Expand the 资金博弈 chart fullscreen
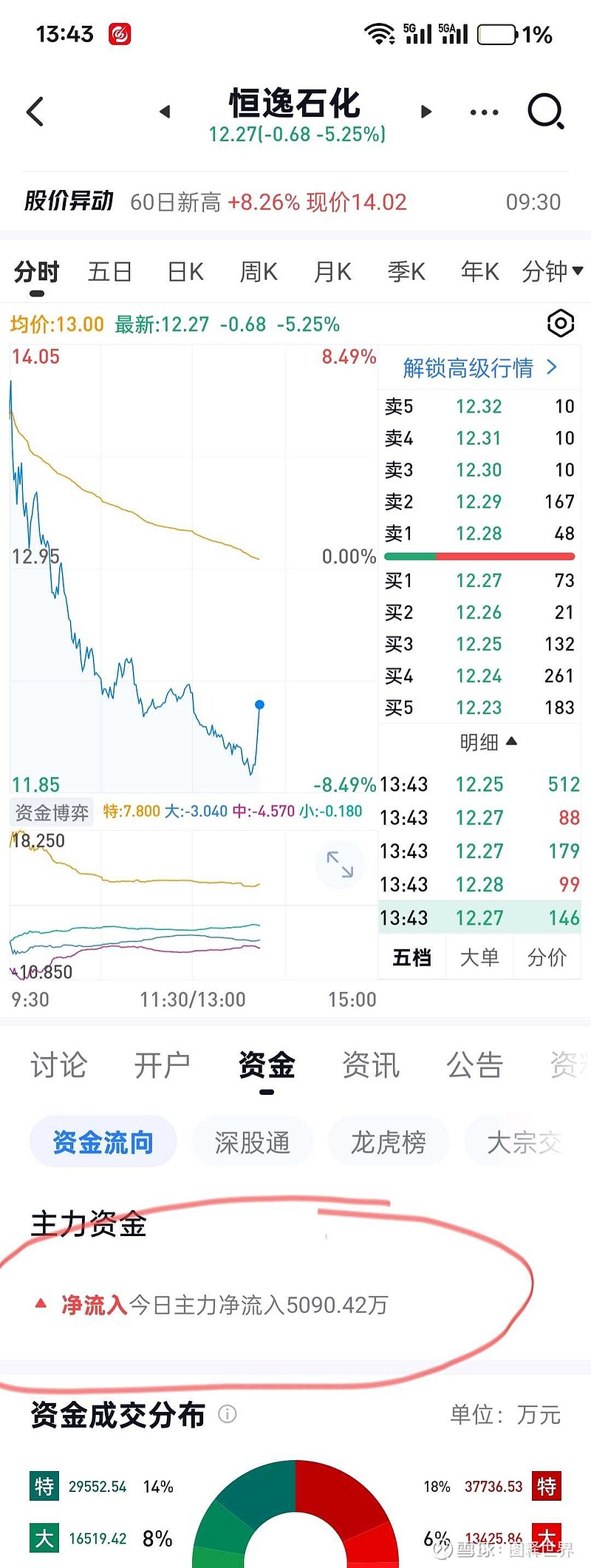 pos(340,864)
